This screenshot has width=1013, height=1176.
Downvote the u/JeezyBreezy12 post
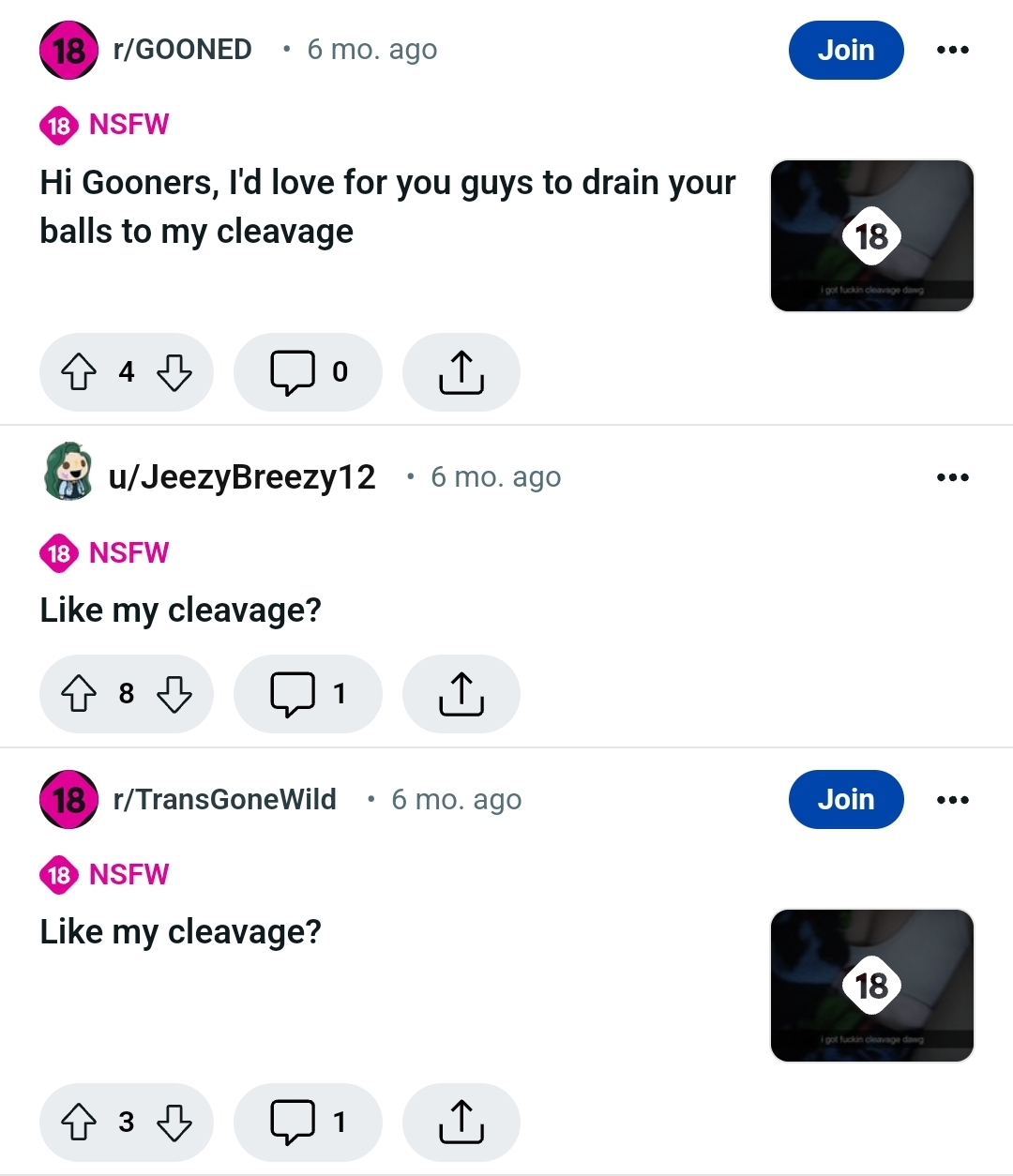click(x=174, y=694)
